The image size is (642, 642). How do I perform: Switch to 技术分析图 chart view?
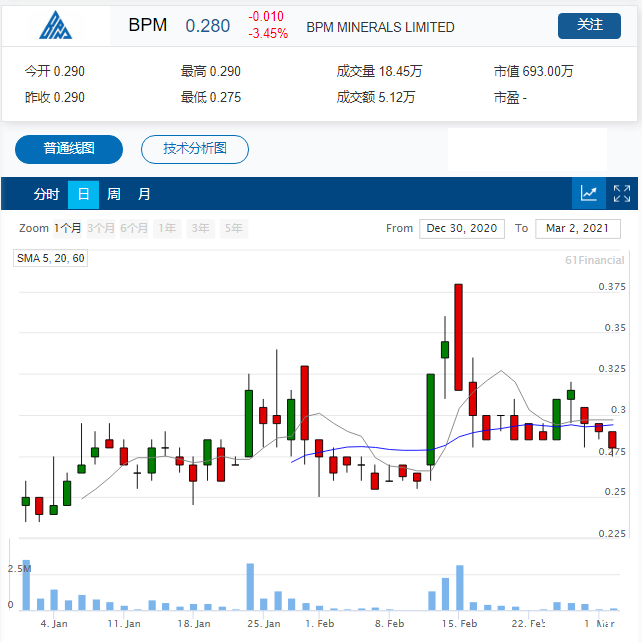pos(195,149)
